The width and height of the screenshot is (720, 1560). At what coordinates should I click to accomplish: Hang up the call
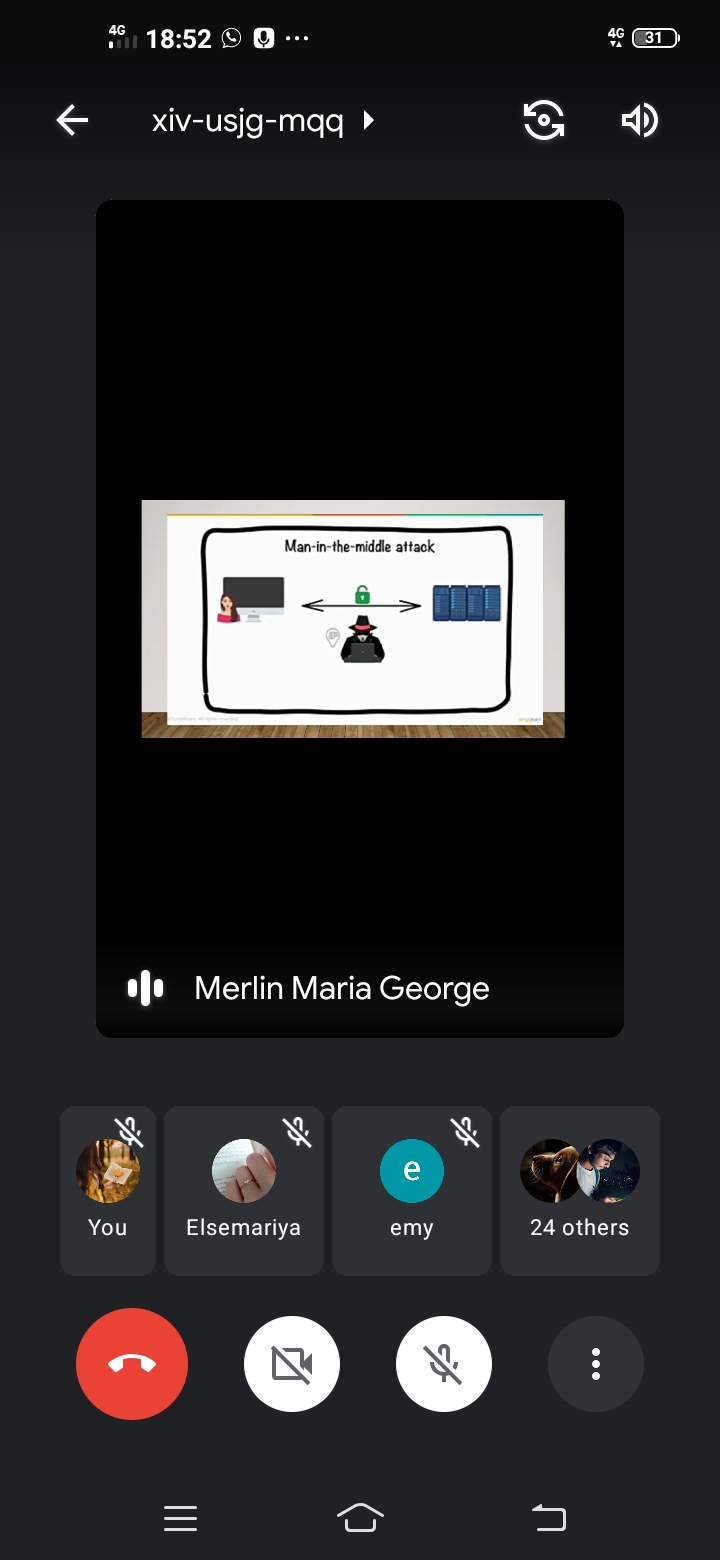tap(132, 1364)
